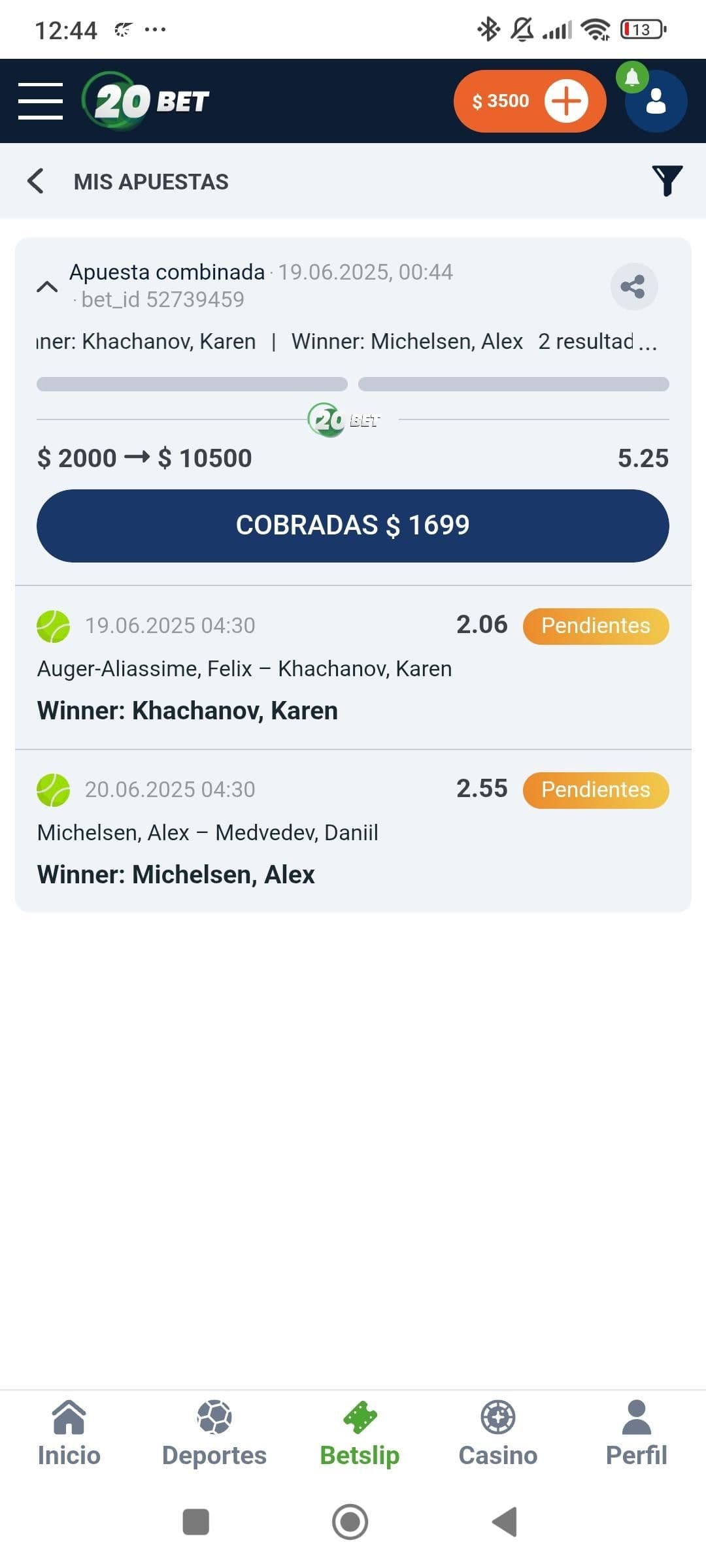Screen dimensions: 706x1568
Task: Open the bets filter
Action: pyautogui.click(x=667, y=181)
